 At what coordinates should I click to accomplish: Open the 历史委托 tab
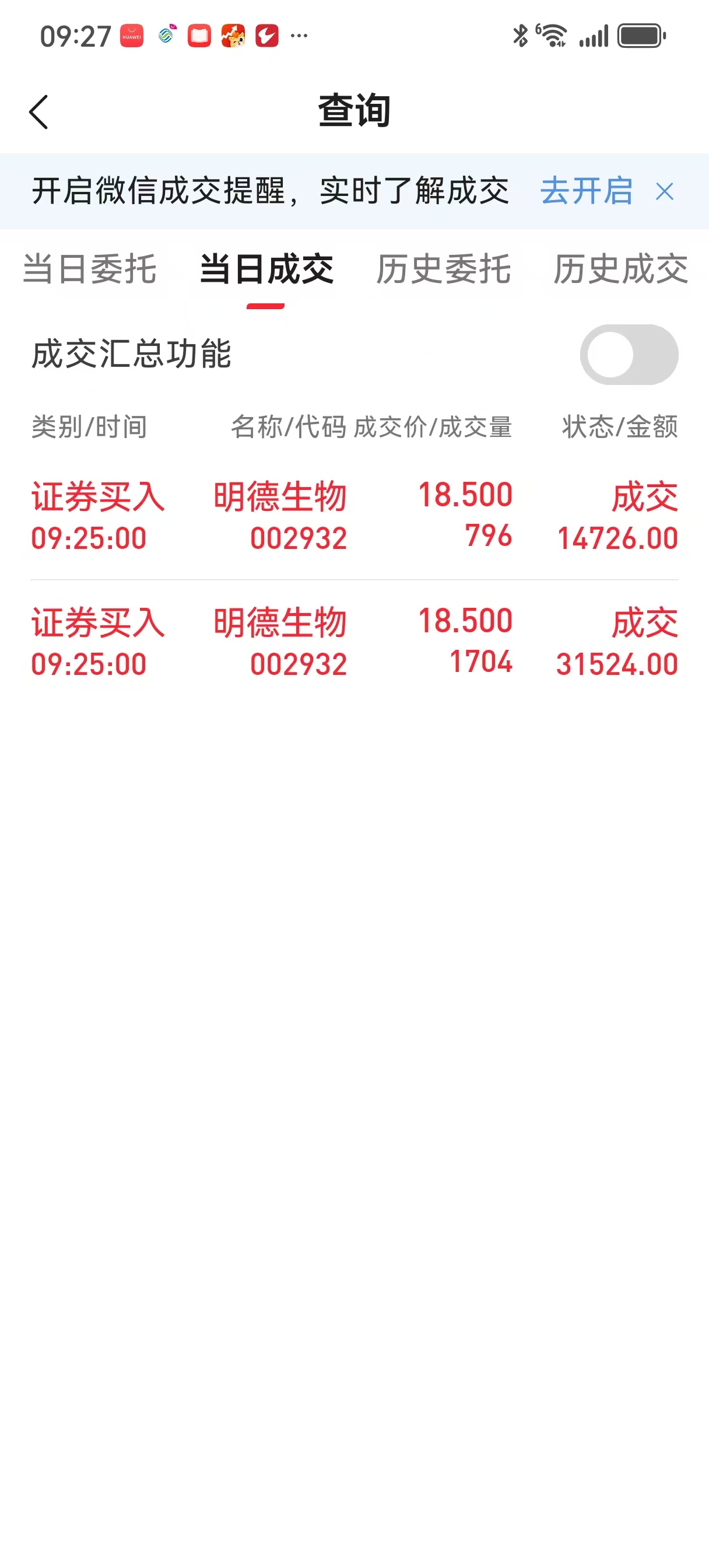443,269
